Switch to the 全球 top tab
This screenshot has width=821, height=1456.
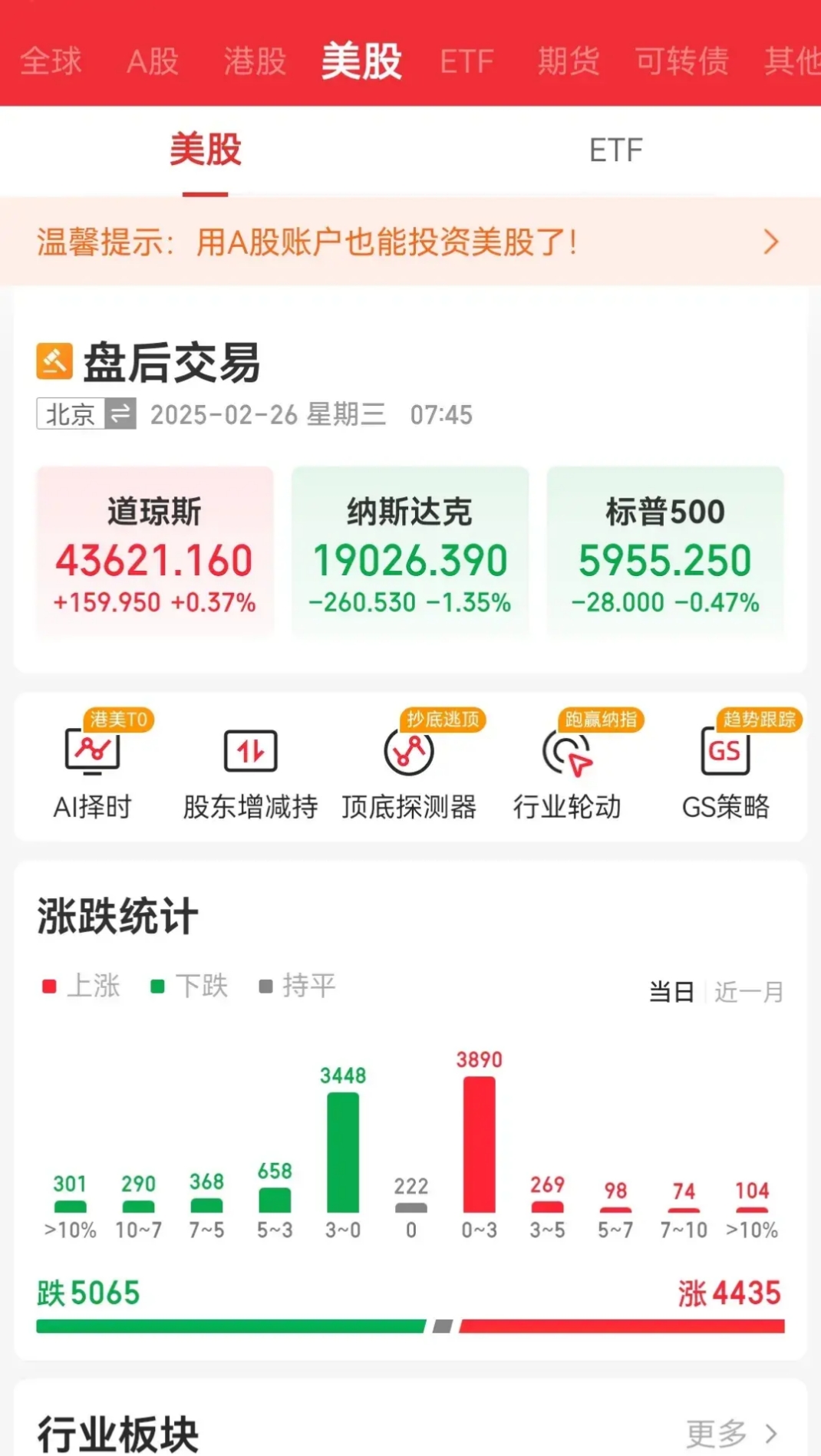[51, 61]
